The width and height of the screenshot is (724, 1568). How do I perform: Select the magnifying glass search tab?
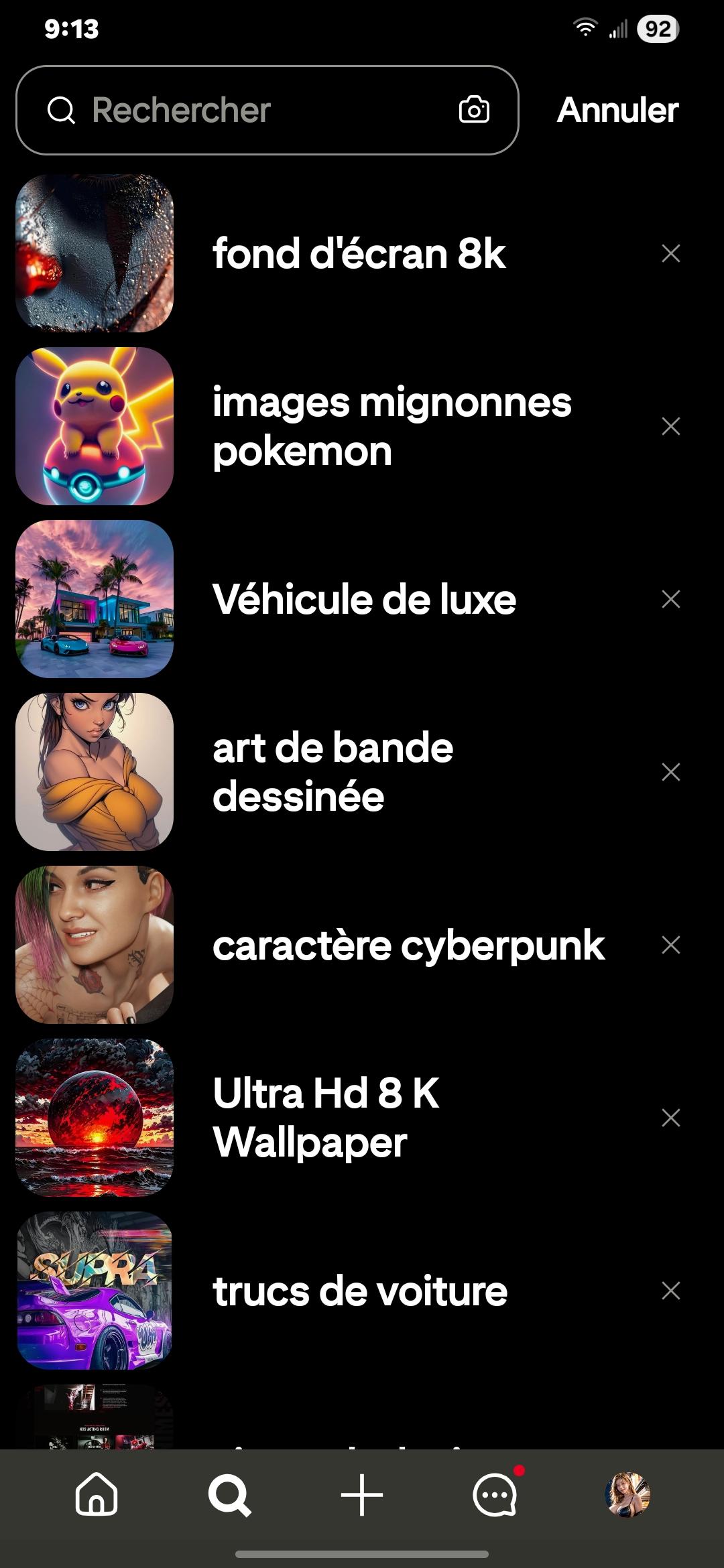231,1494
